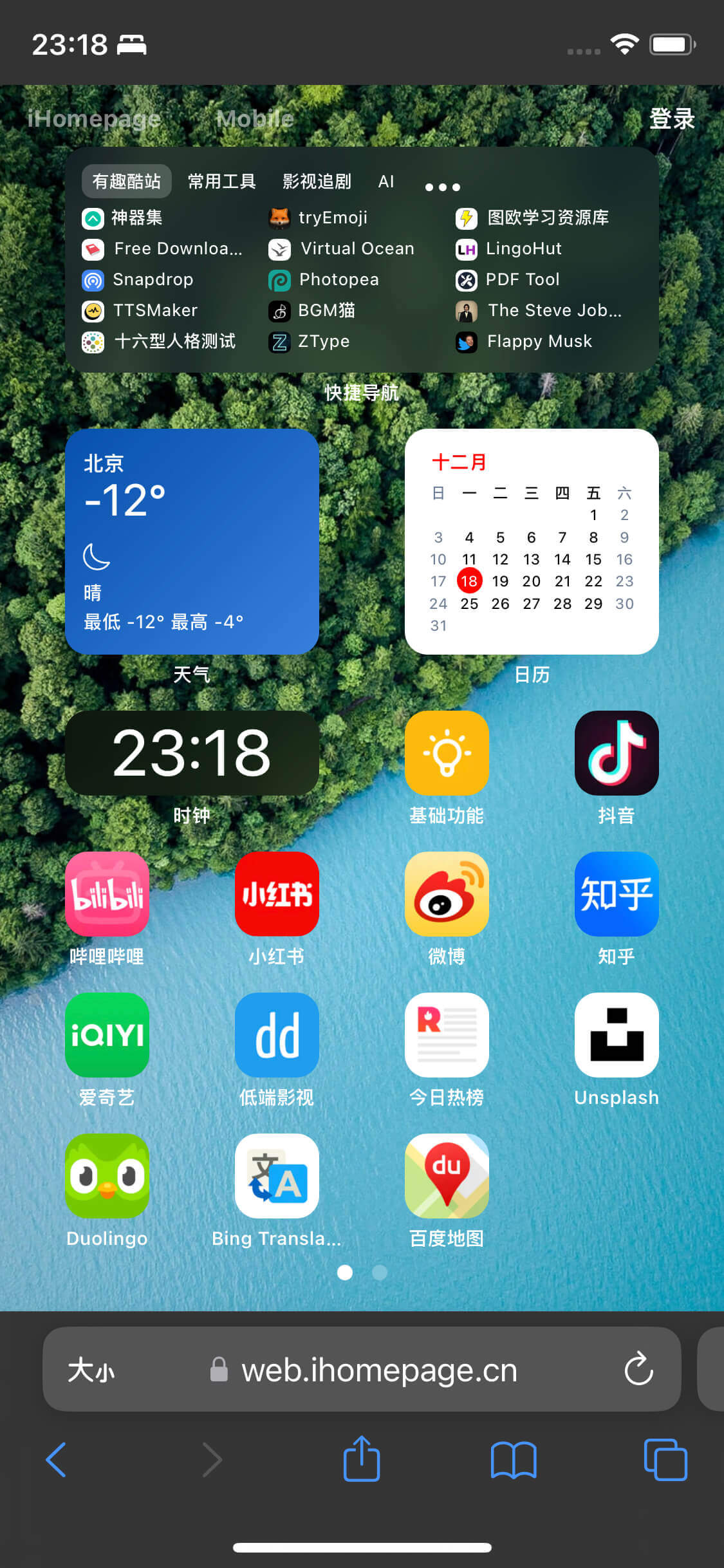The height and width of the screenshot is (1568, 724).
Task: Open the Unsplash shortcut
Action: click(616, 1035)
